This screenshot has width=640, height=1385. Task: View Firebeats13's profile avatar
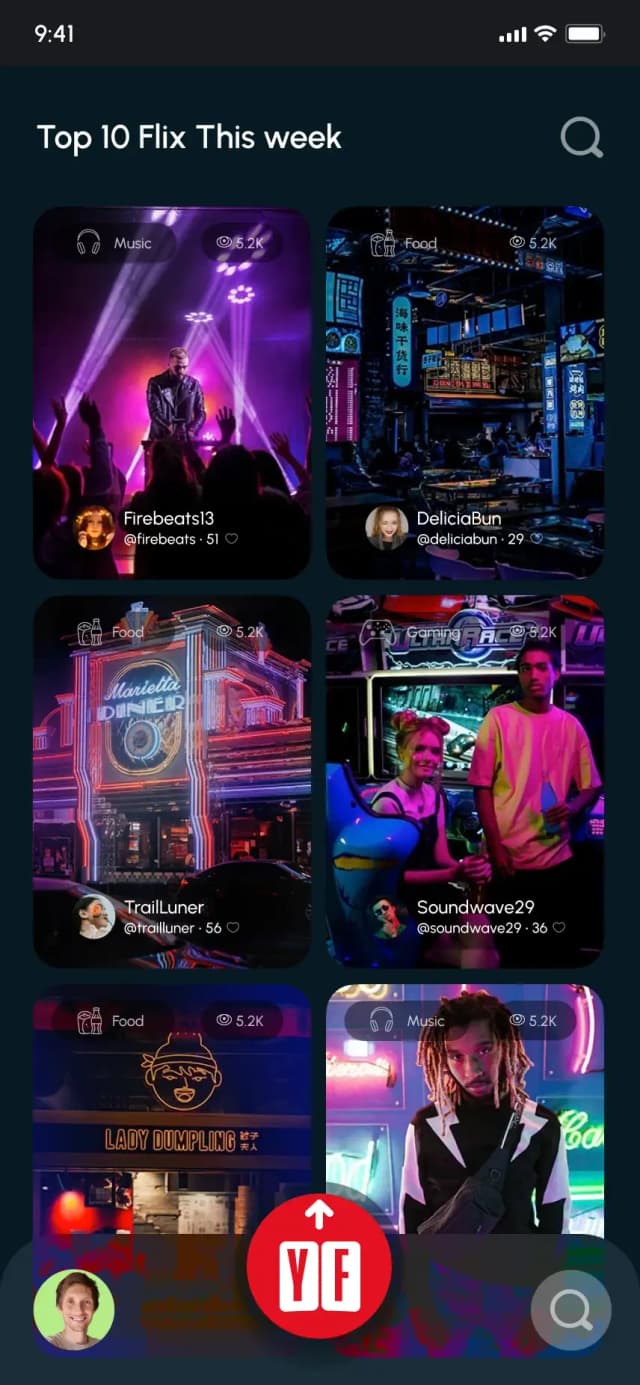pos(95,528)
